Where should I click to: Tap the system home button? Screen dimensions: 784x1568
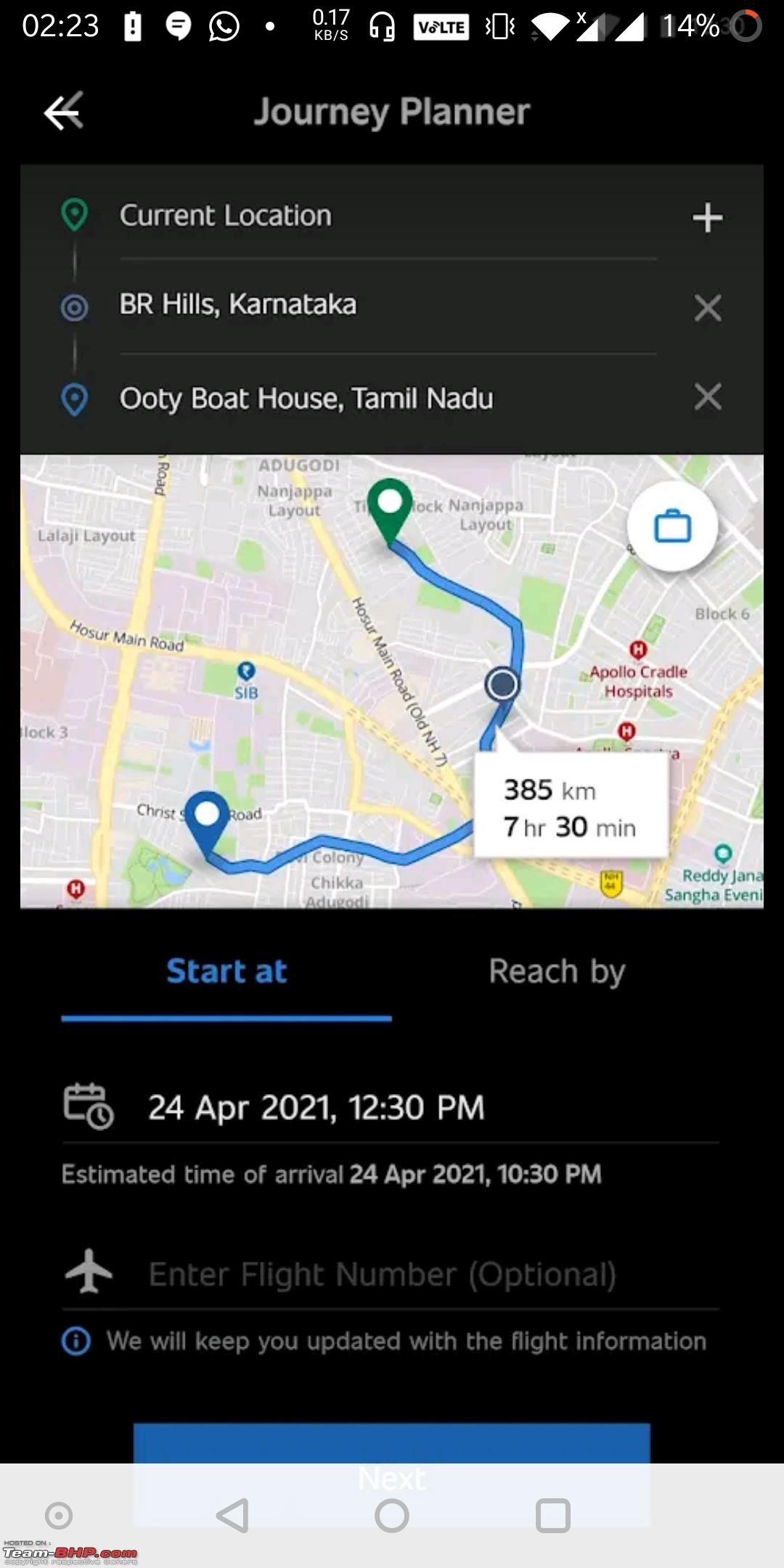[x=392, y=1515]
